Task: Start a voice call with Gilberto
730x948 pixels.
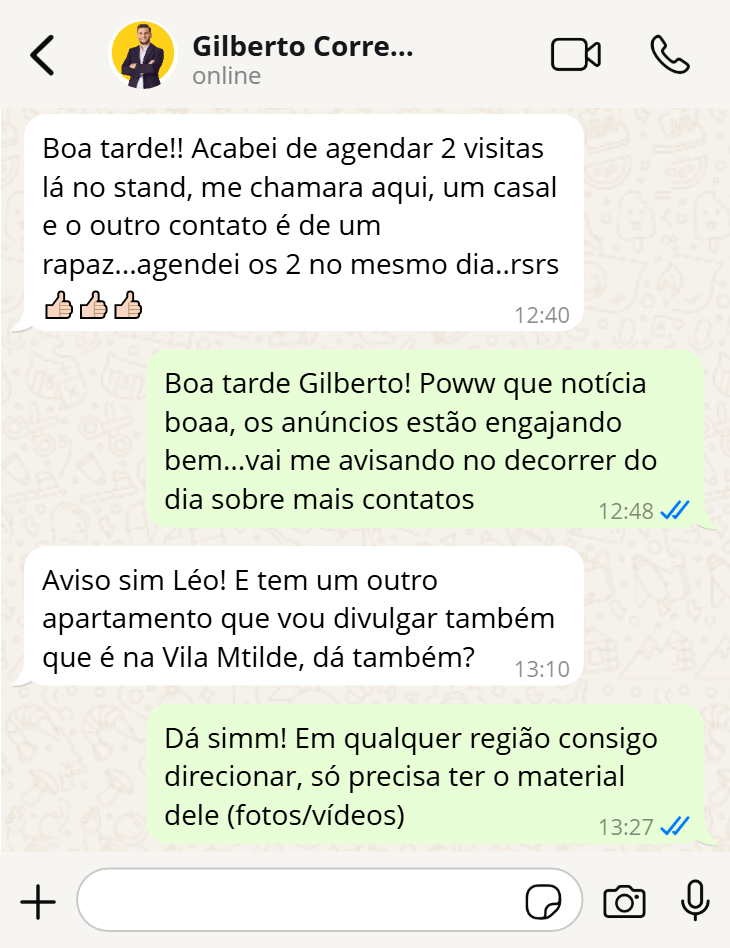Action: [668, 55]
